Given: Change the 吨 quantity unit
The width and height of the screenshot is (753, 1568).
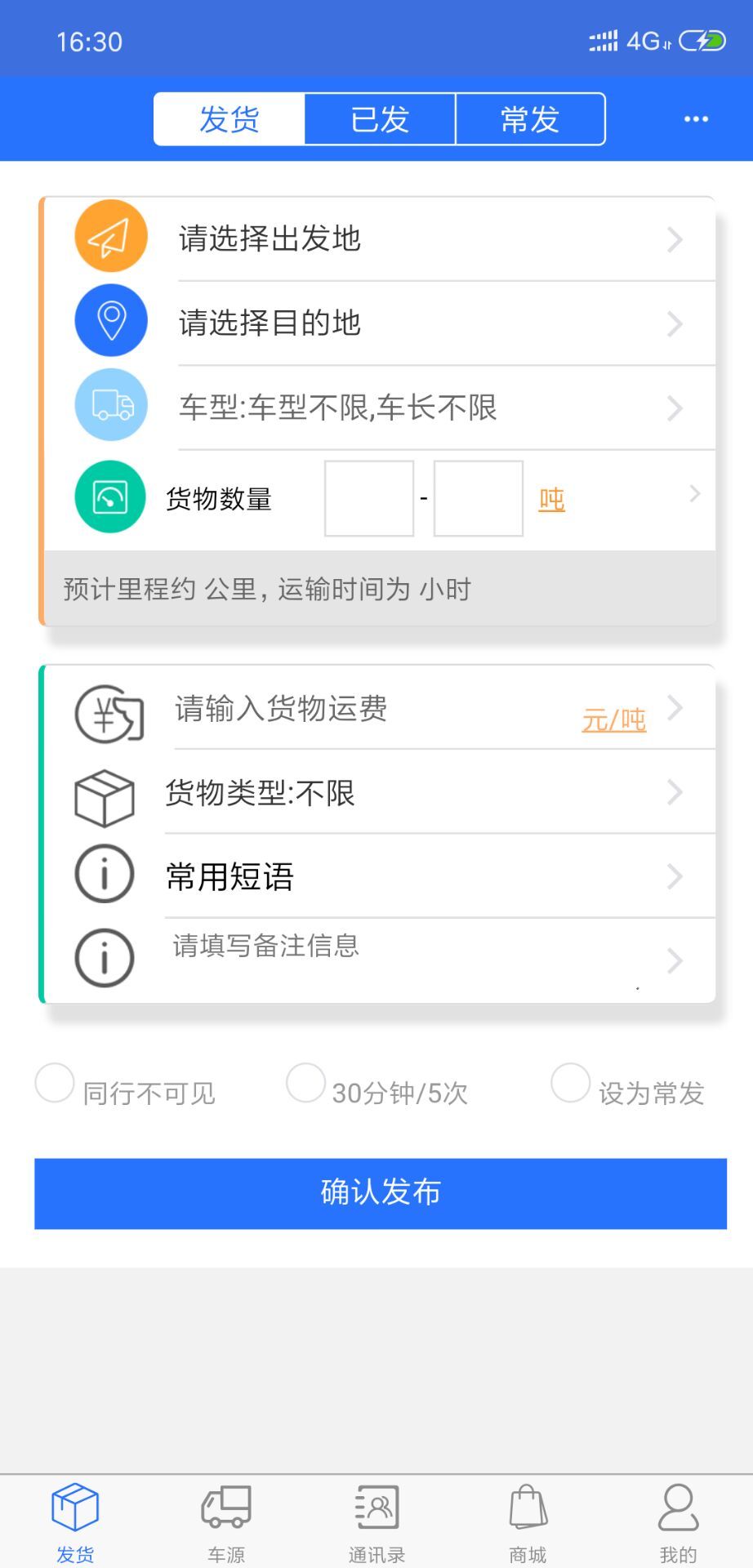Looking at the screenshot, I should pos(552,499).
